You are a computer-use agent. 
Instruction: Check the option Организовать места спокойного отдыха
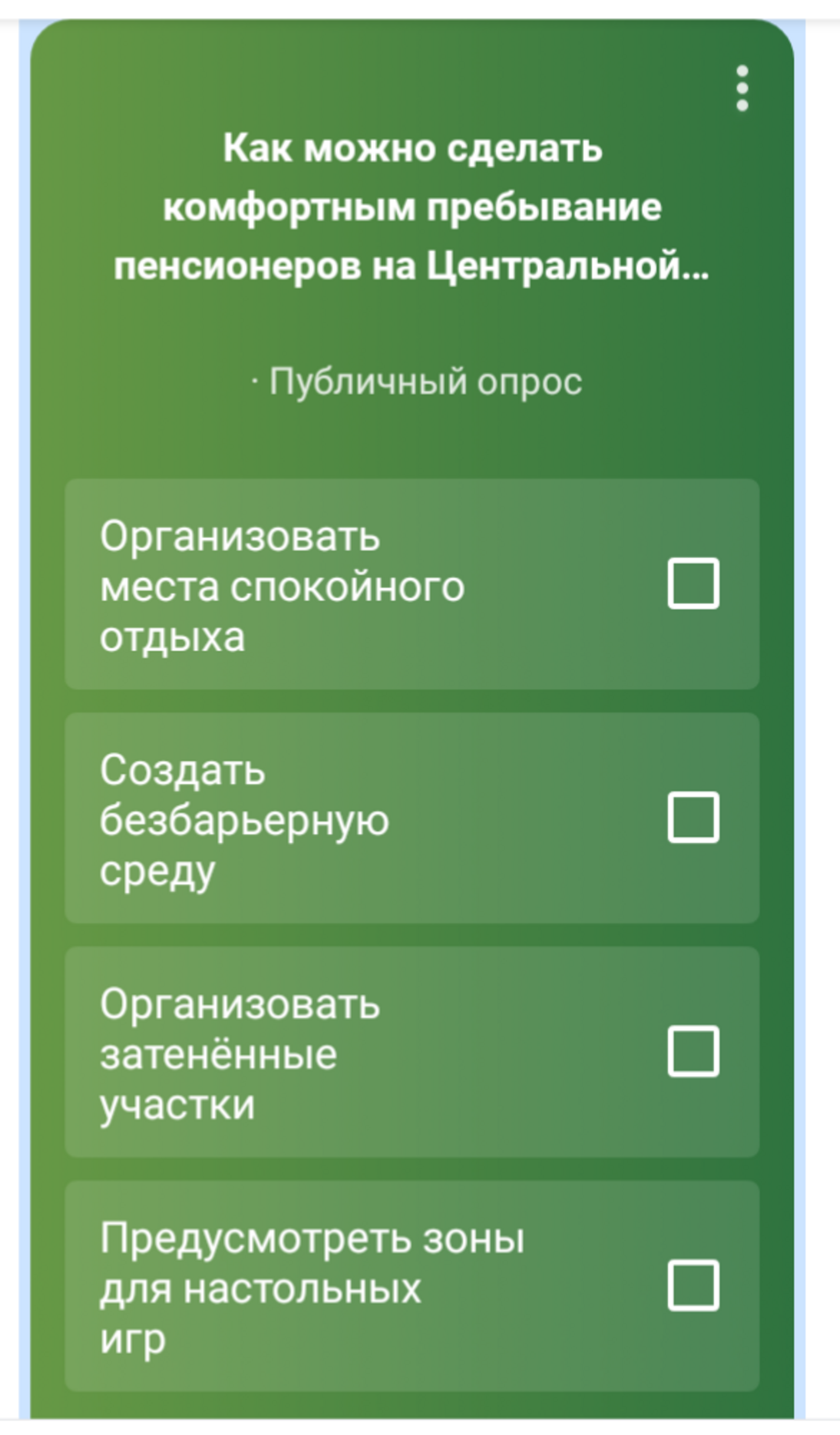point(412,584)
